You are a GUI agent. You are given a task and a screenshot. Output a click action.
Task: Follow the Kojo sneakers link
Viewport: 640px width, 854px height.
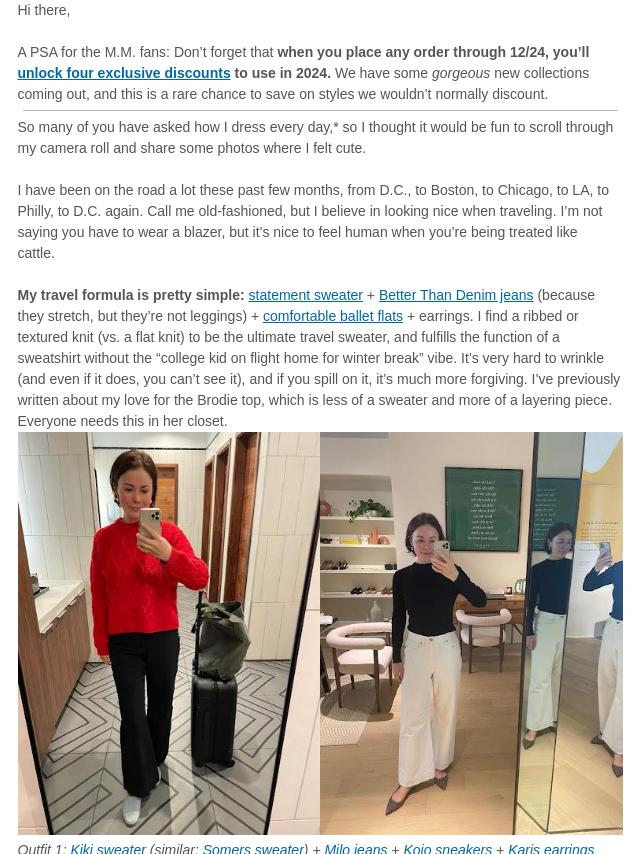click(447, 848)
